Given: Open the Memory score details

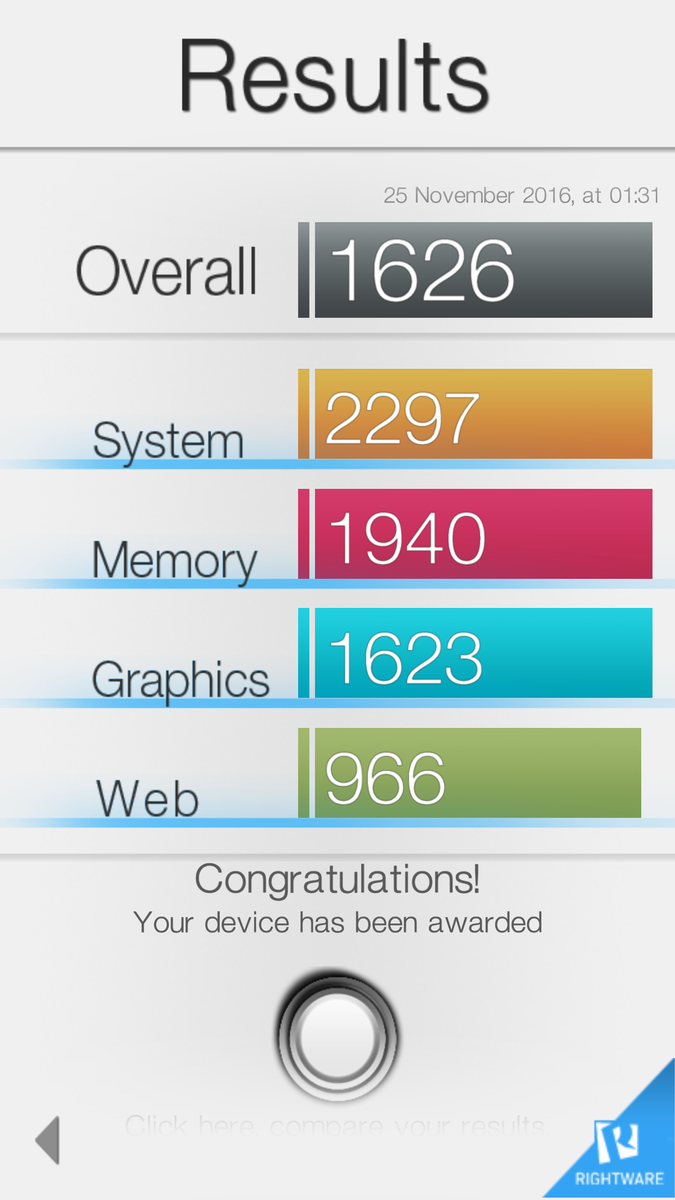Looking at the screenshot, I should coord(483,534).
